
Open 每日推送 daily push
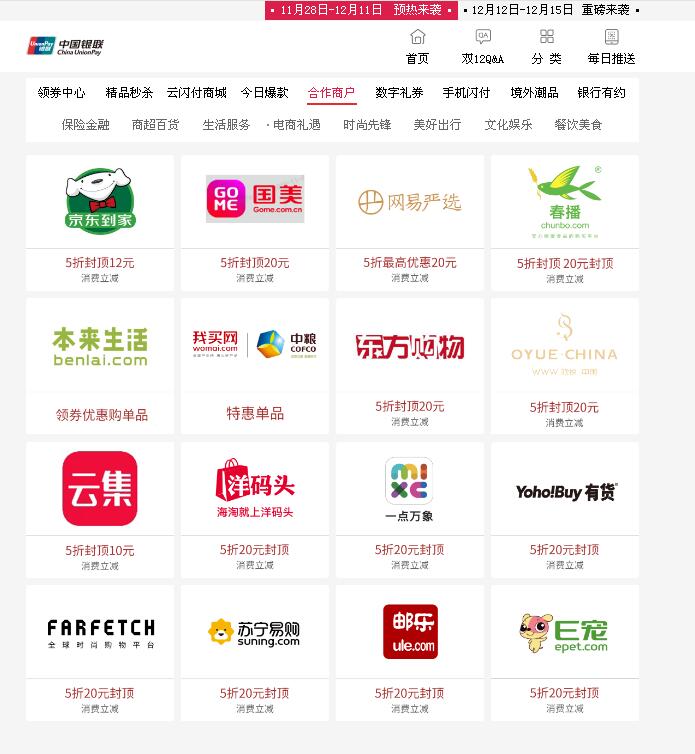pyautogui.click(x=611, y=46)
